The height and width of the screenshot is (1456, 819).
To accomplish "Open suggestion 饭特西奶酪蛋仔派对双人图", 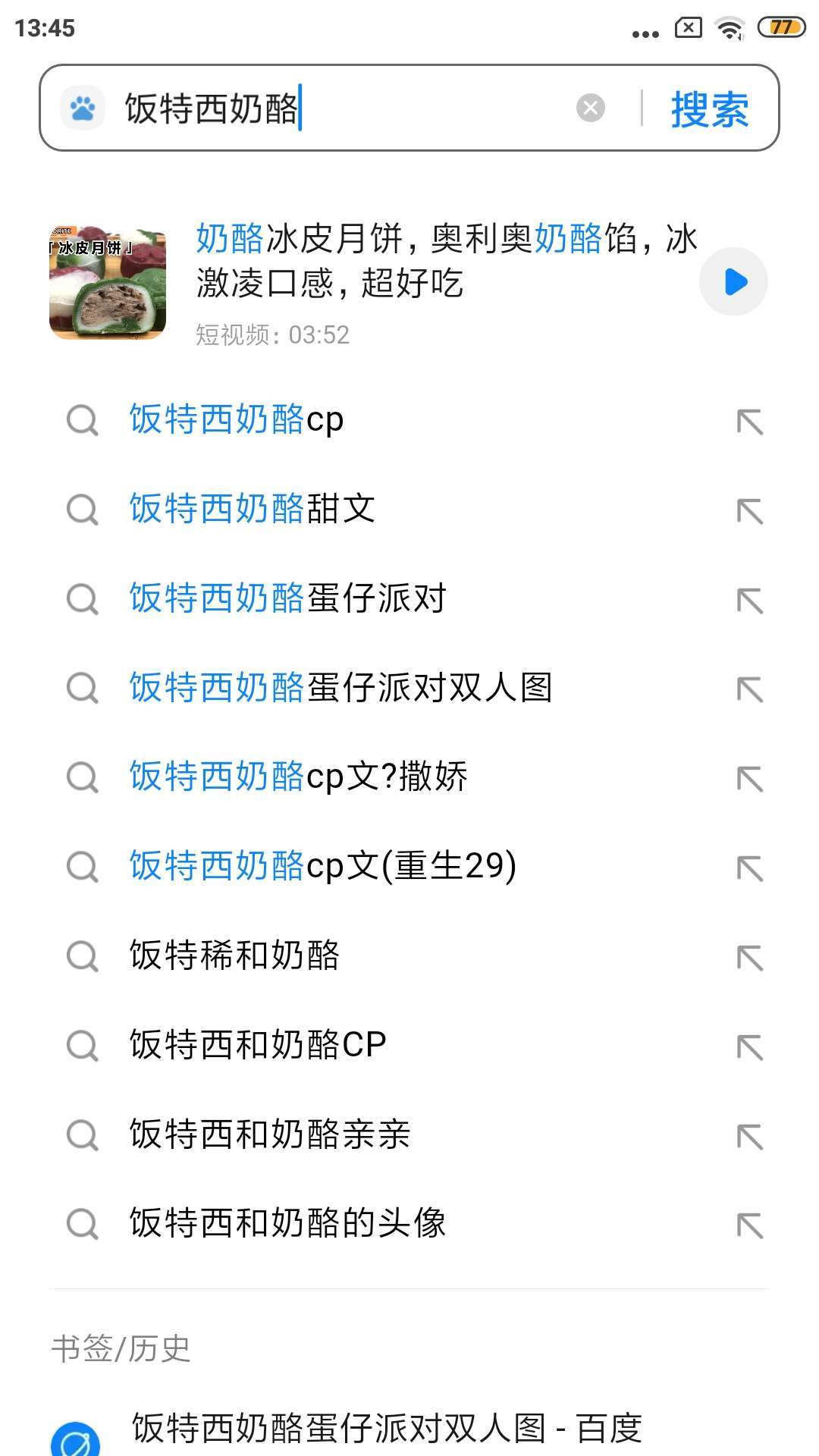I will point(340,688).
